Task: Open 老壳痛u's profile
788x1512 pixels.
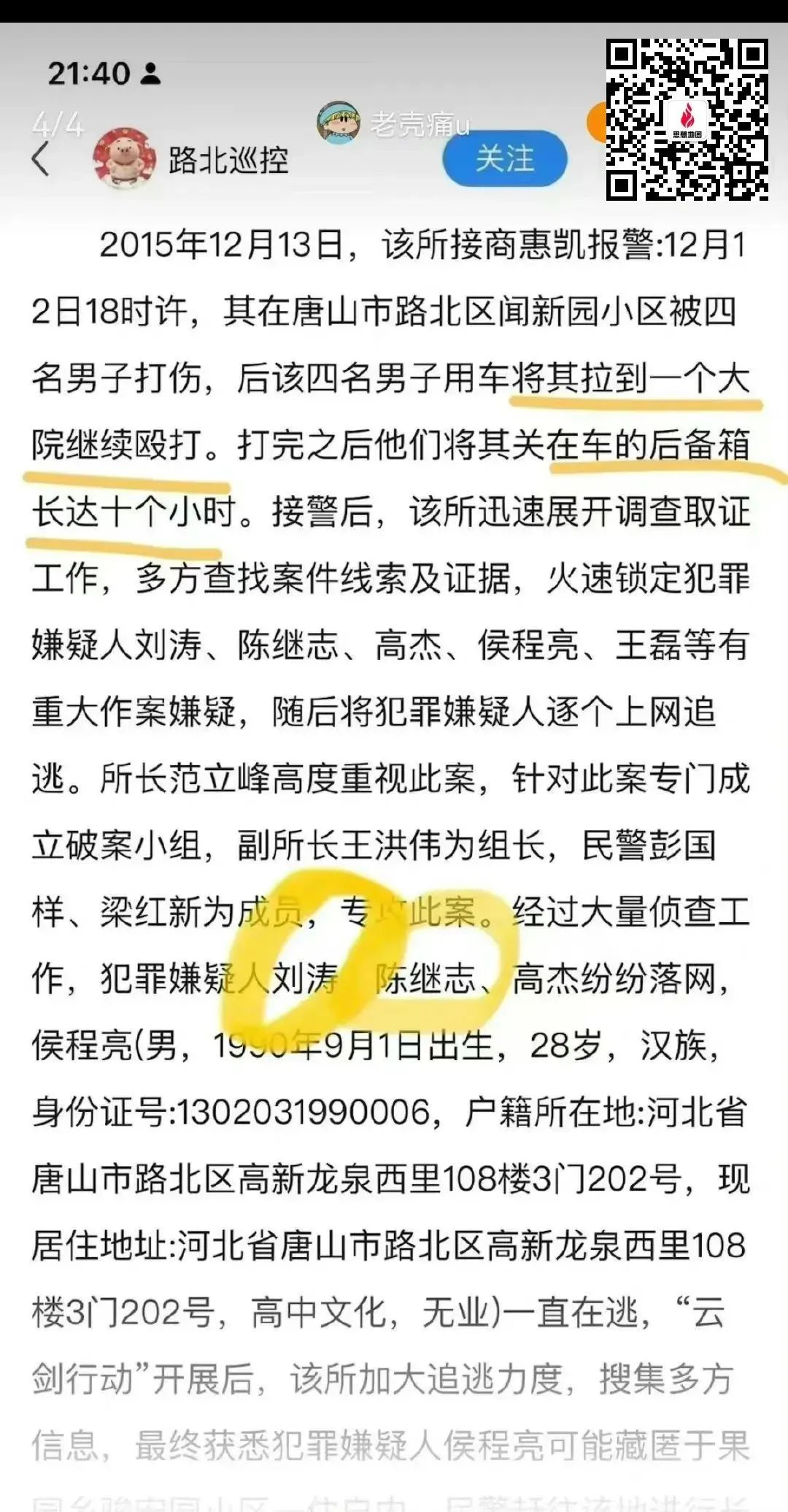Action: tap(339, 122)
